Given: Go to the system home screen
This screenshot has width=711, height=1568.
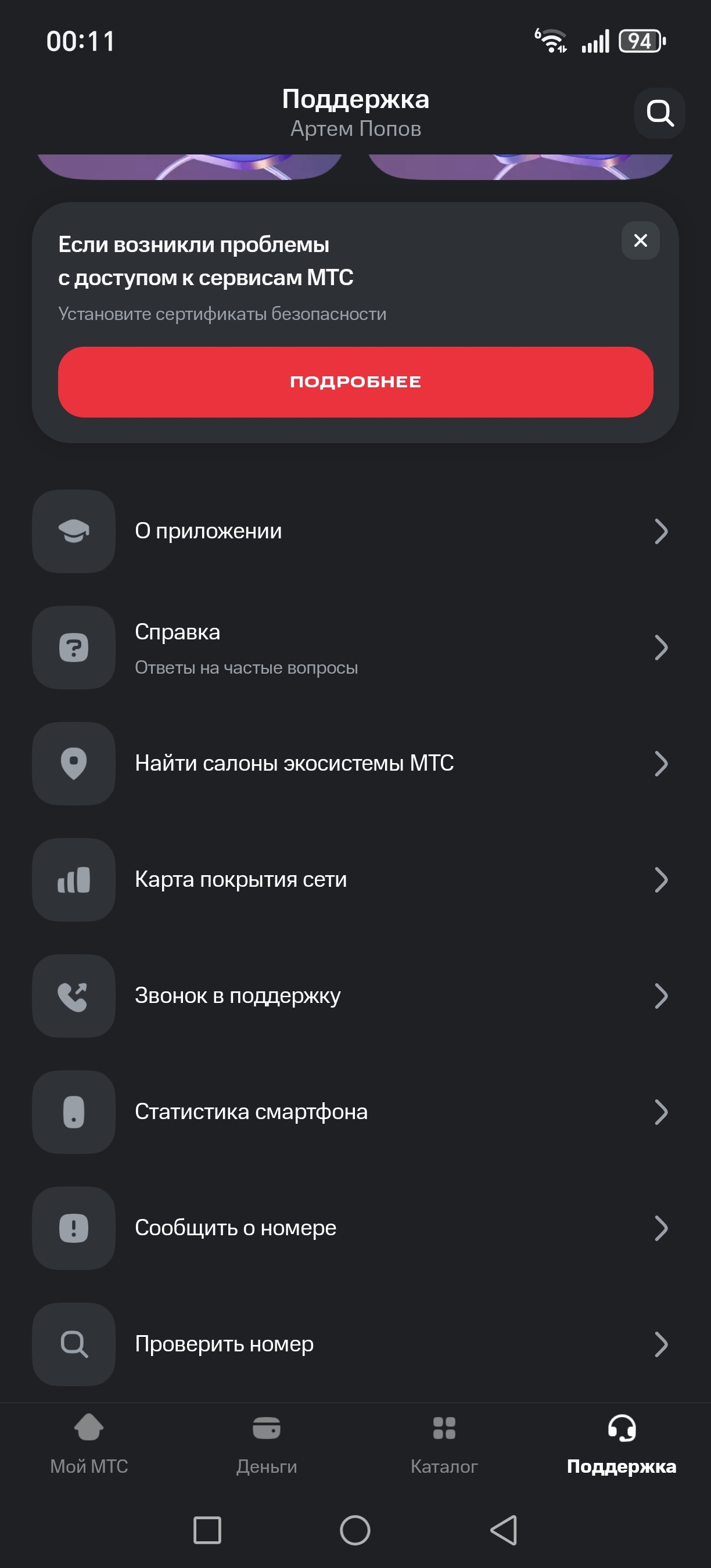Looking at the screenshot, I should (x=355, y=1530).
